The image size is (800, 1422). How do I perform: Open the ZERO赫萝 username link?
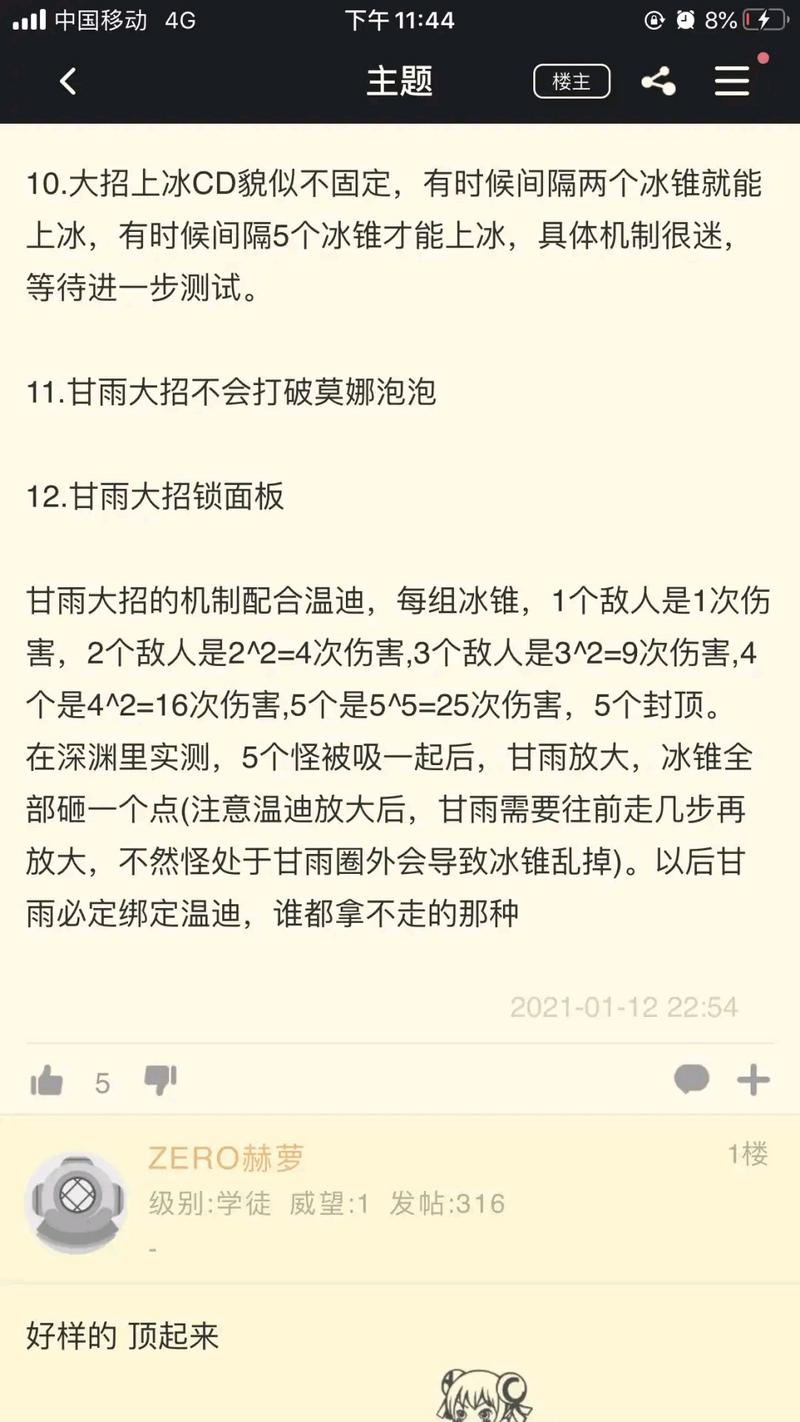[x=225, y=1158]
